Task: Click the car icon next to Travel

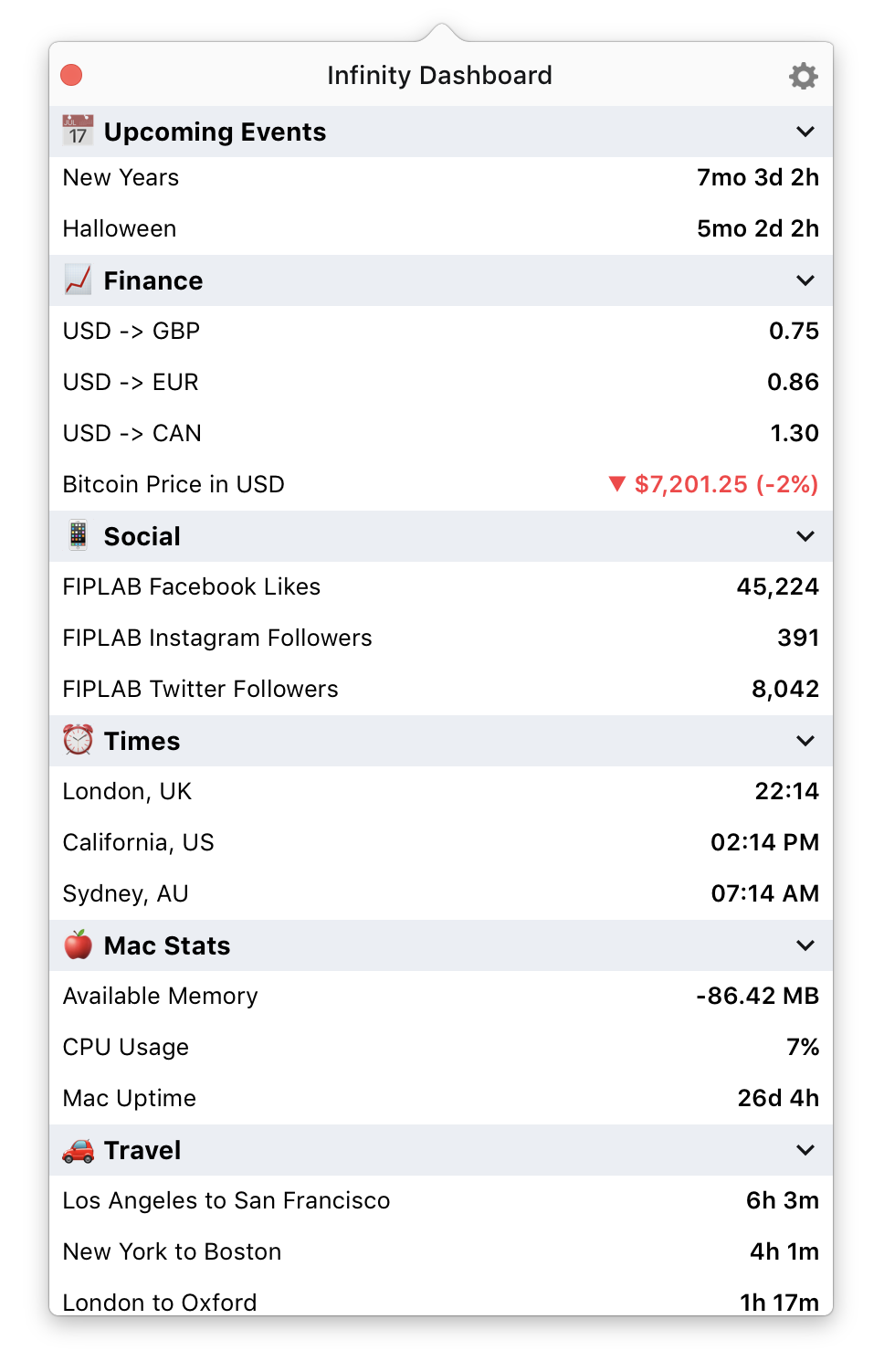Action: pos(78,1151)
